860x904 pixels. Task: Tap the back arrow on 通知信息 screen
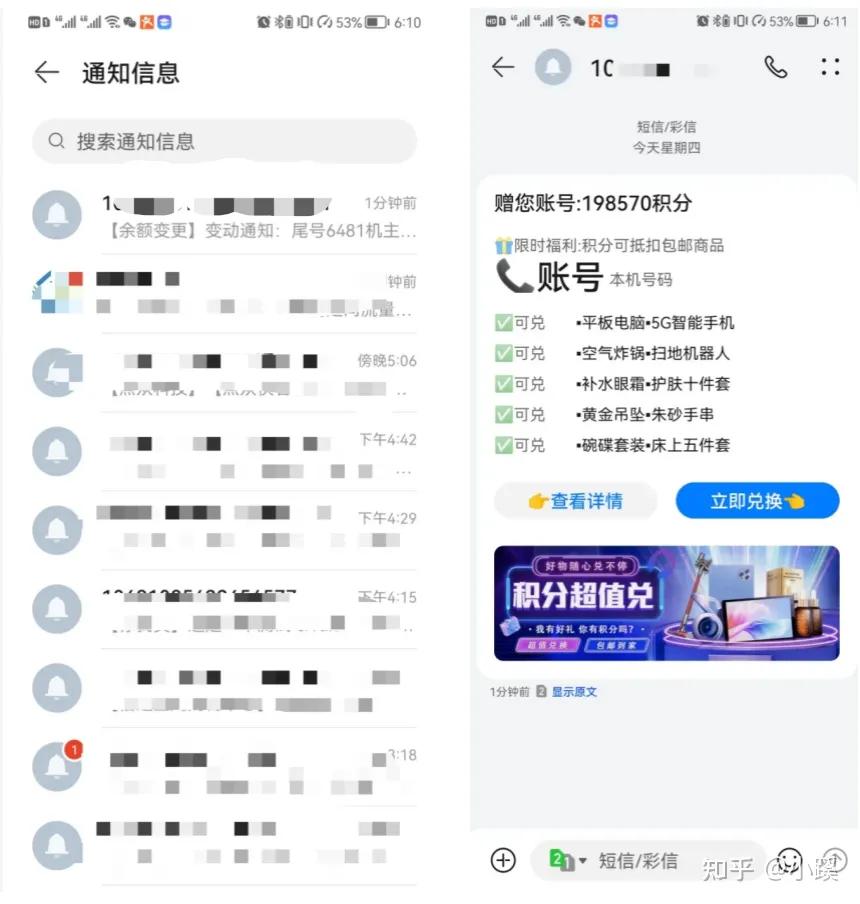pyautogui.click(x=47, y=72)
